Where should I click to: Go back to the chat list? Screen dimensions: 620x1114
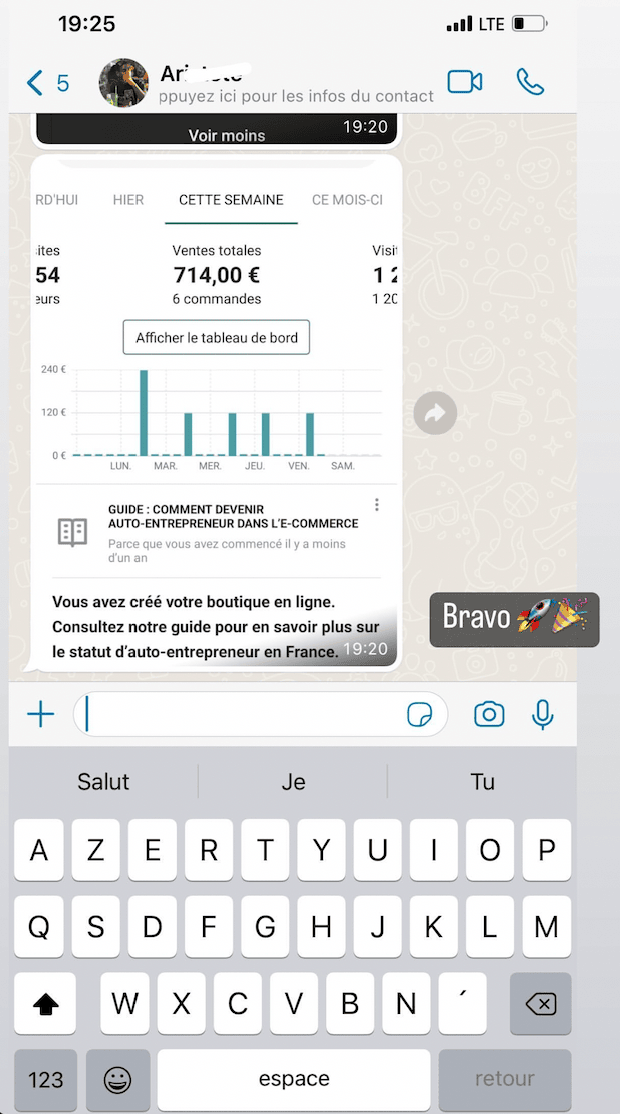(x=47, y=83)
